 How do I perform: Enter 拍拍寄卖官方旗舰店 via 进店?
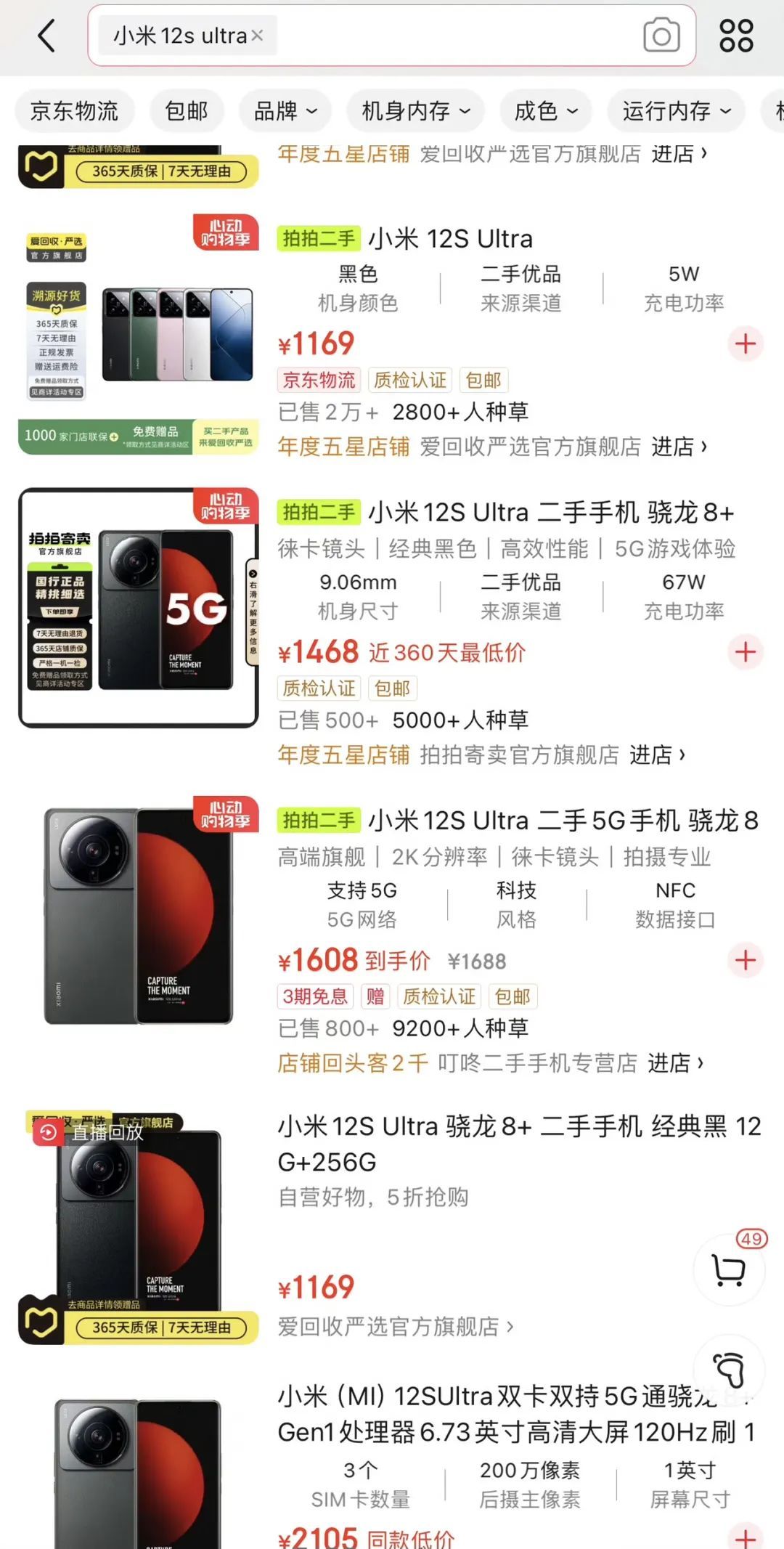(x=657, y=755)
